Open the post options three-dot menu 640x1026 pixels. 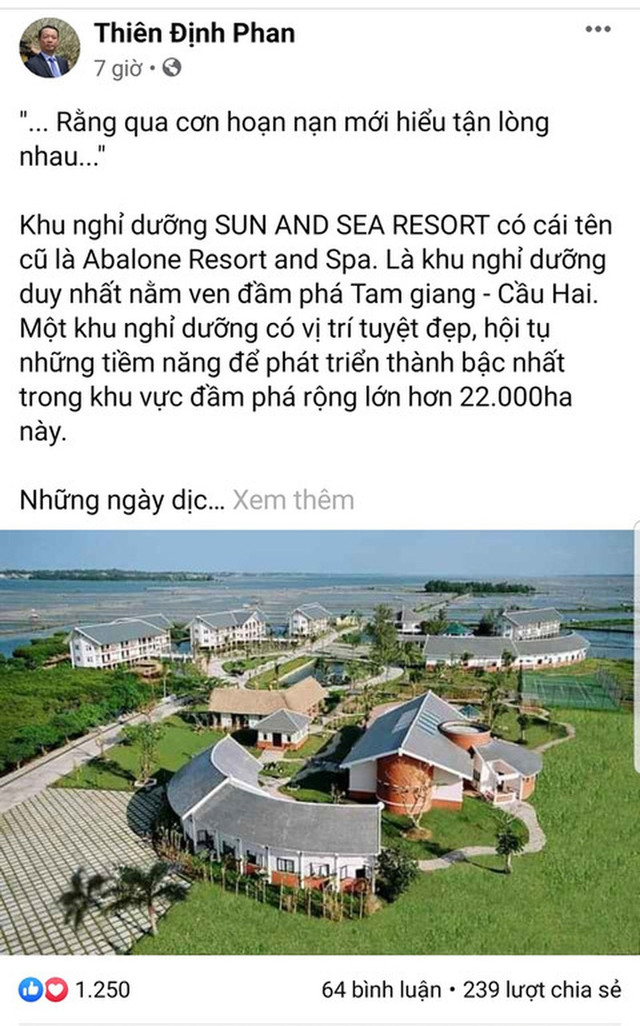point(597,29)
